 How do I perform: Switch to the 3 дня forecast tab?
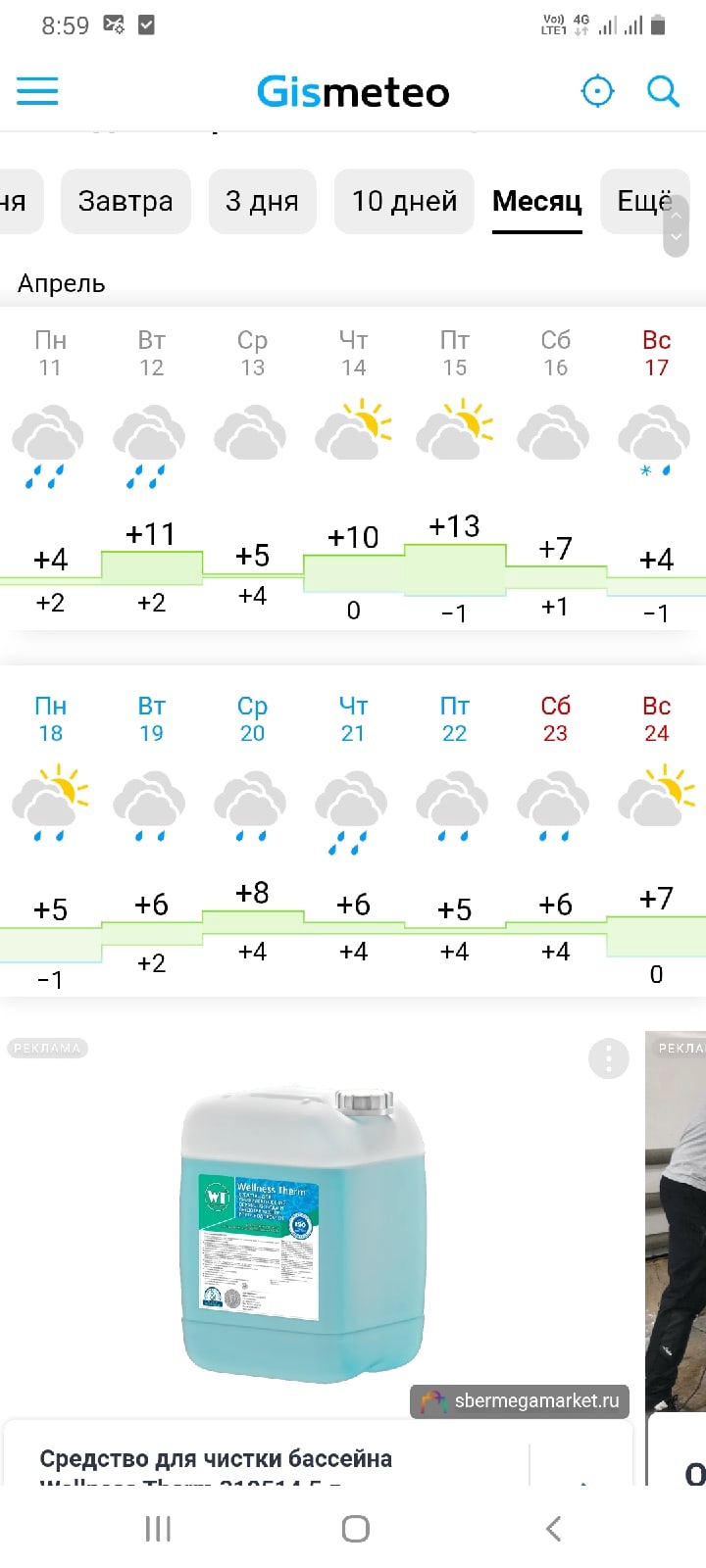coord(262,201)
